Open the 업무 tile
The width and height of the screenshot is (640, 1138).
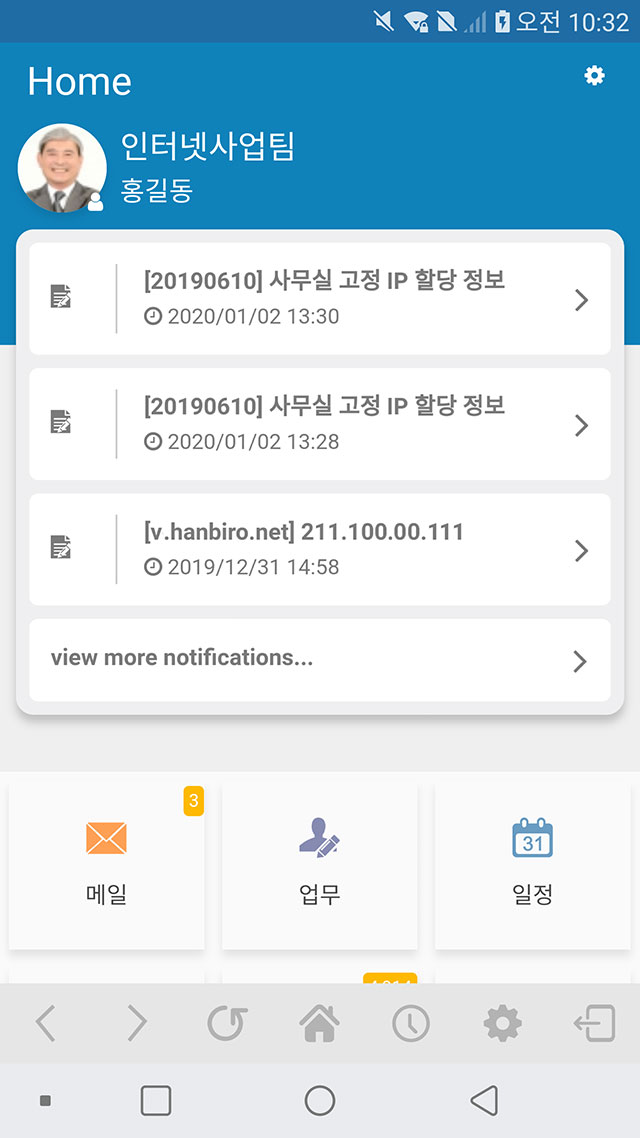point(319,865)
